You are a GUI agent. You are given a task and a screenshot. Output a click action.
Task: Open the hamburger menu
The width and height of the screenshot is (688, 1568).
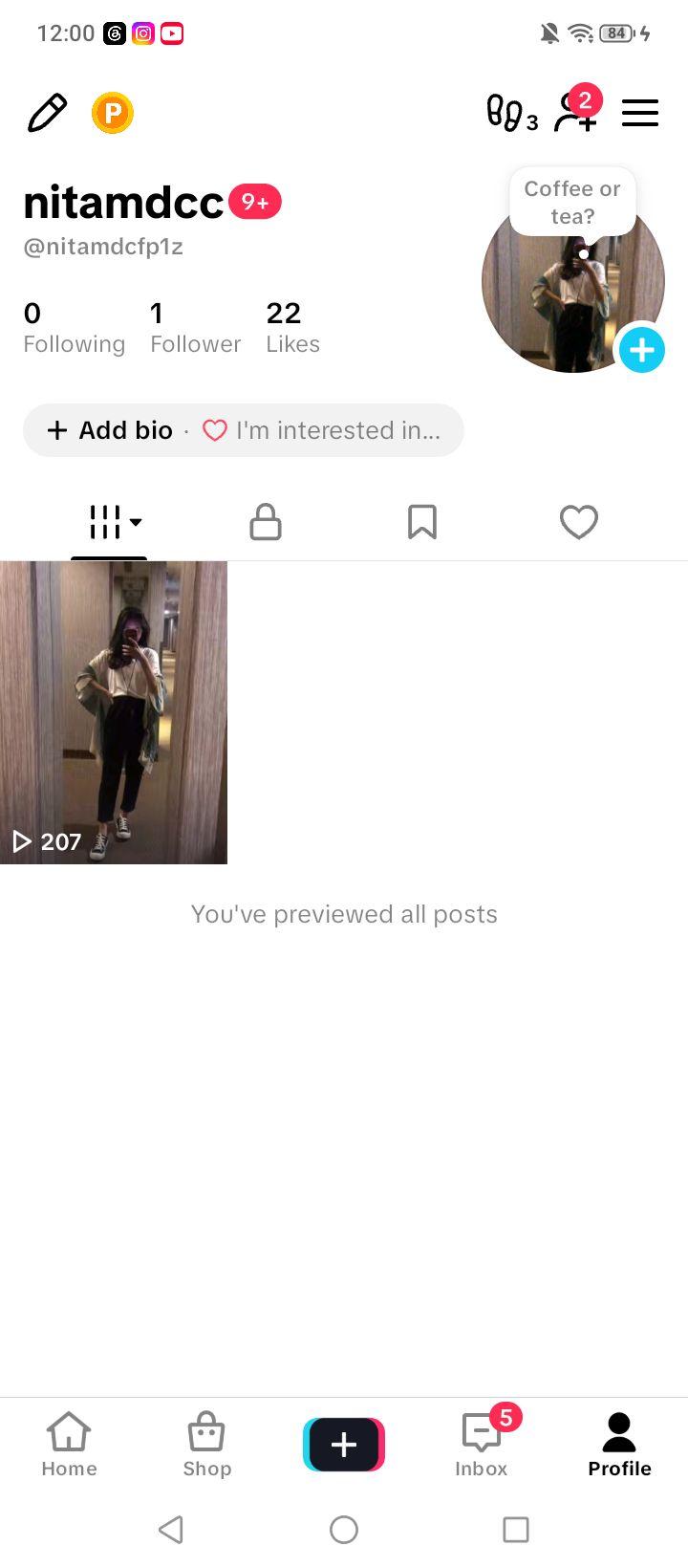click(x=640, y=113)
